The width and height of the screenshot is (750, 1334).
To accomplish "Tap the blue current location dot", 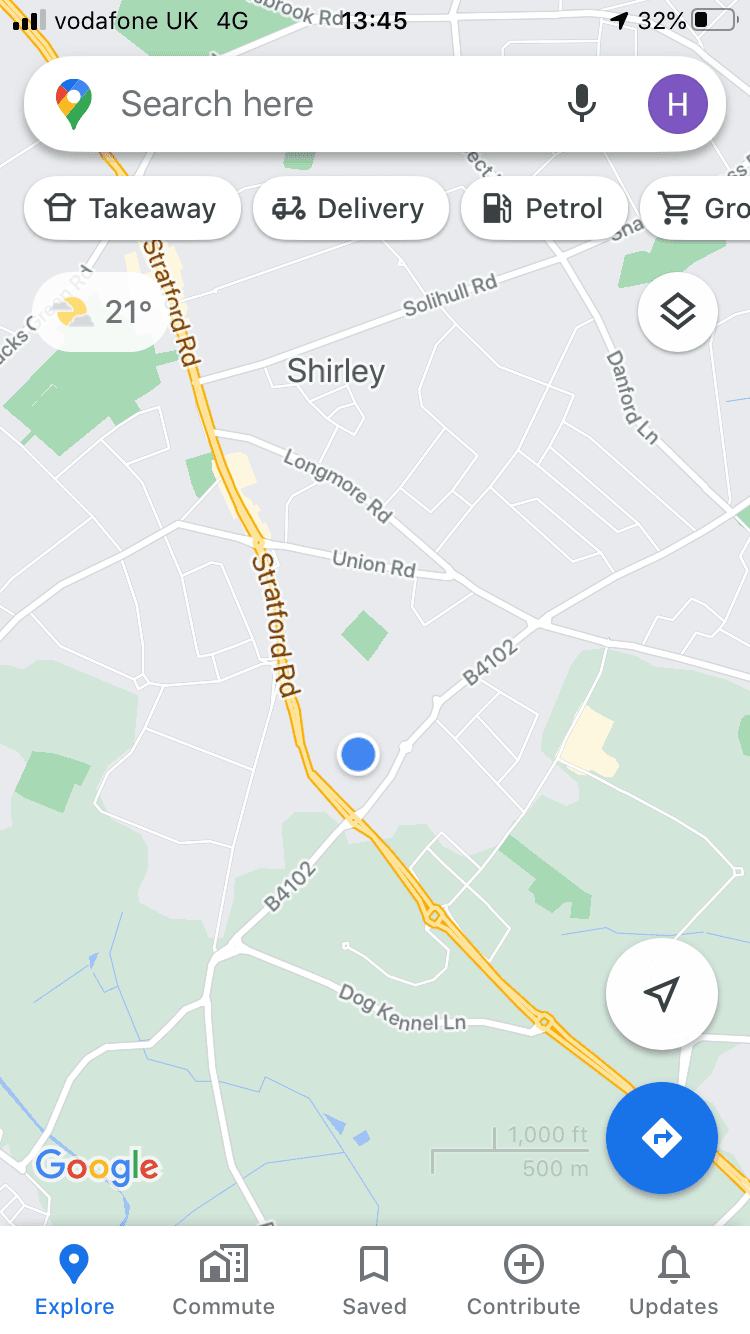I will tap(358, 754).
